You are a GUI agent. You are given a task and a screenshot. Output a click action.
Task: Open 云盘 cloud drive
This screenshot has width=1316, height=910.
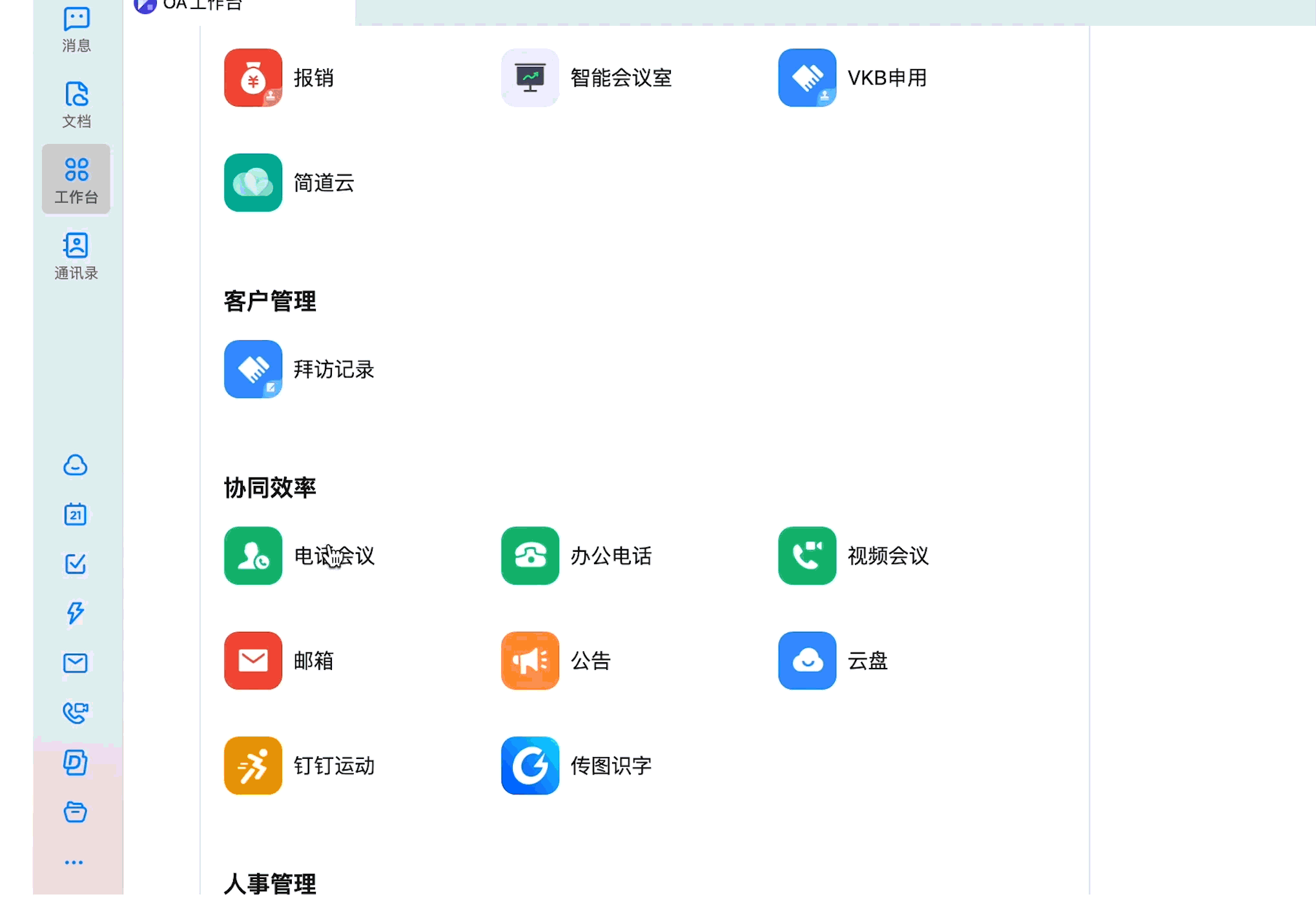point(807,661)
